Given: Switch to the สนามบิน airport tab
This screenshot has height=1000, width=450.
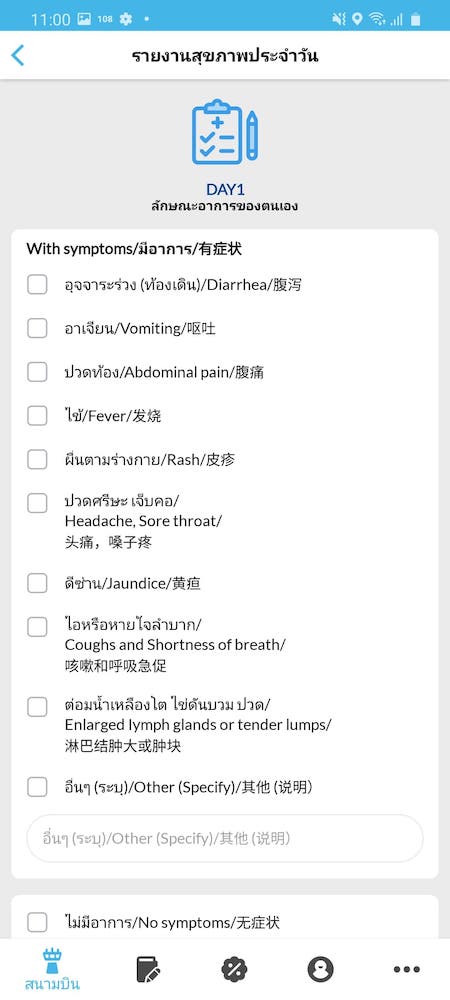Looking at the screenshot, I should pos(52,969).
